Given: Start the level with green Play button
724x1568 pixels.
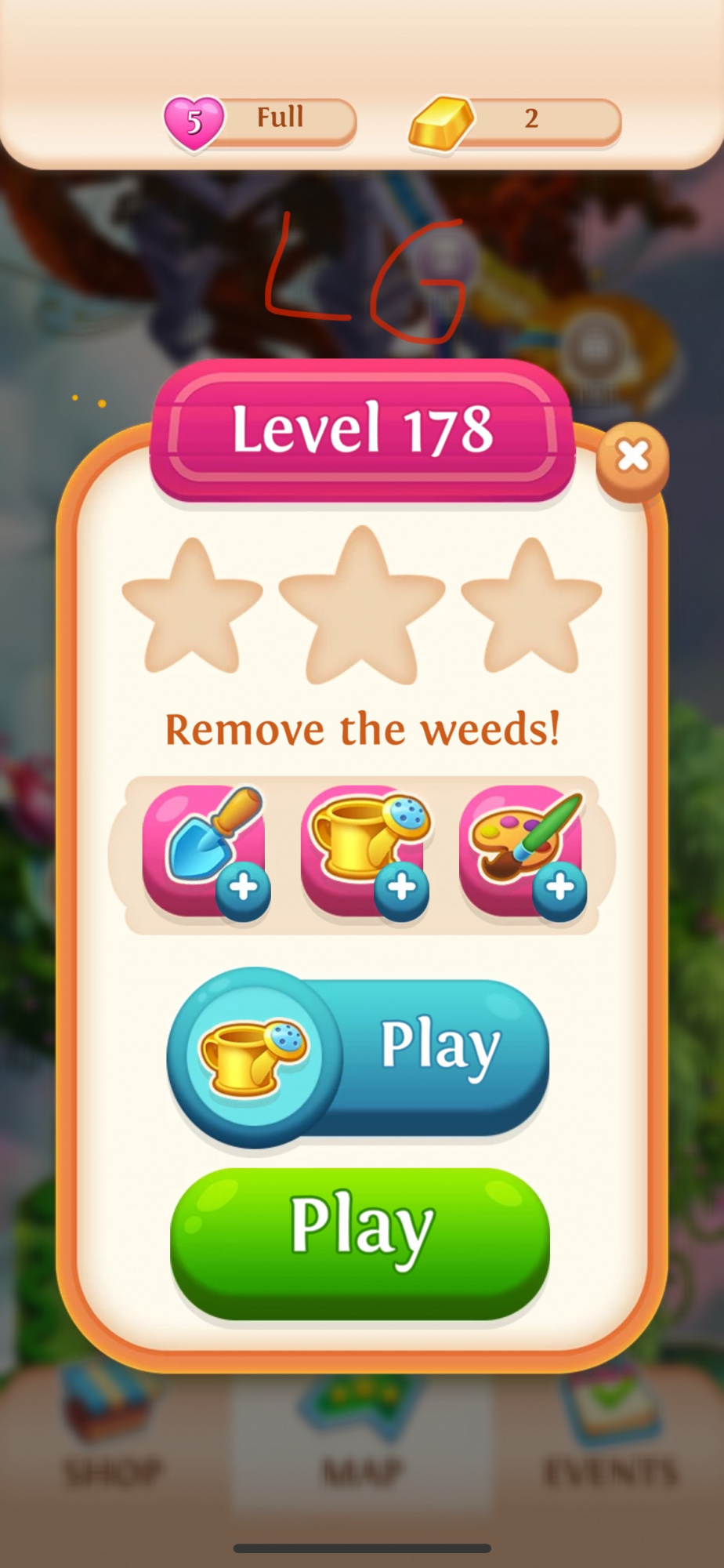Looking at the screenshot, I should click(360, 1244).
